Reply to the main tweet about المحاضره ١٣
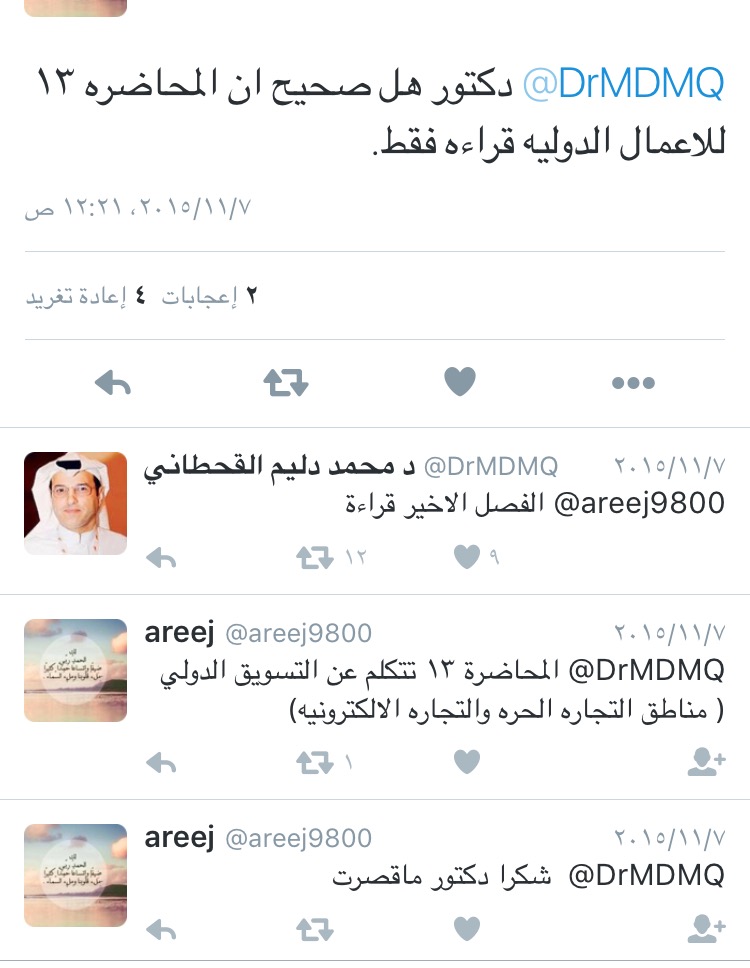750x968 pixels. pos(113,382)
